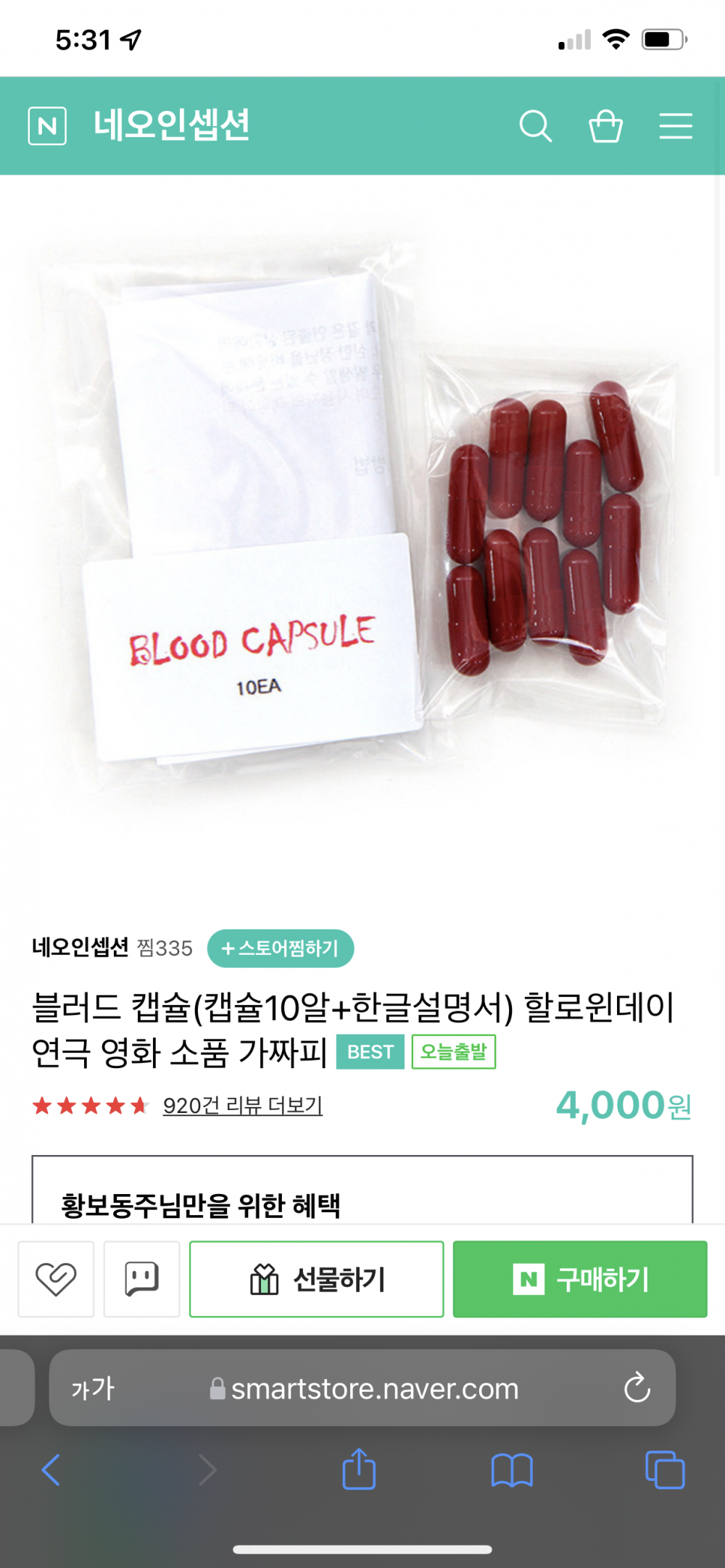Screen dimensions: 725x1568
Task: Add product to wishlist with heart icon
Action: [56, 1279]
